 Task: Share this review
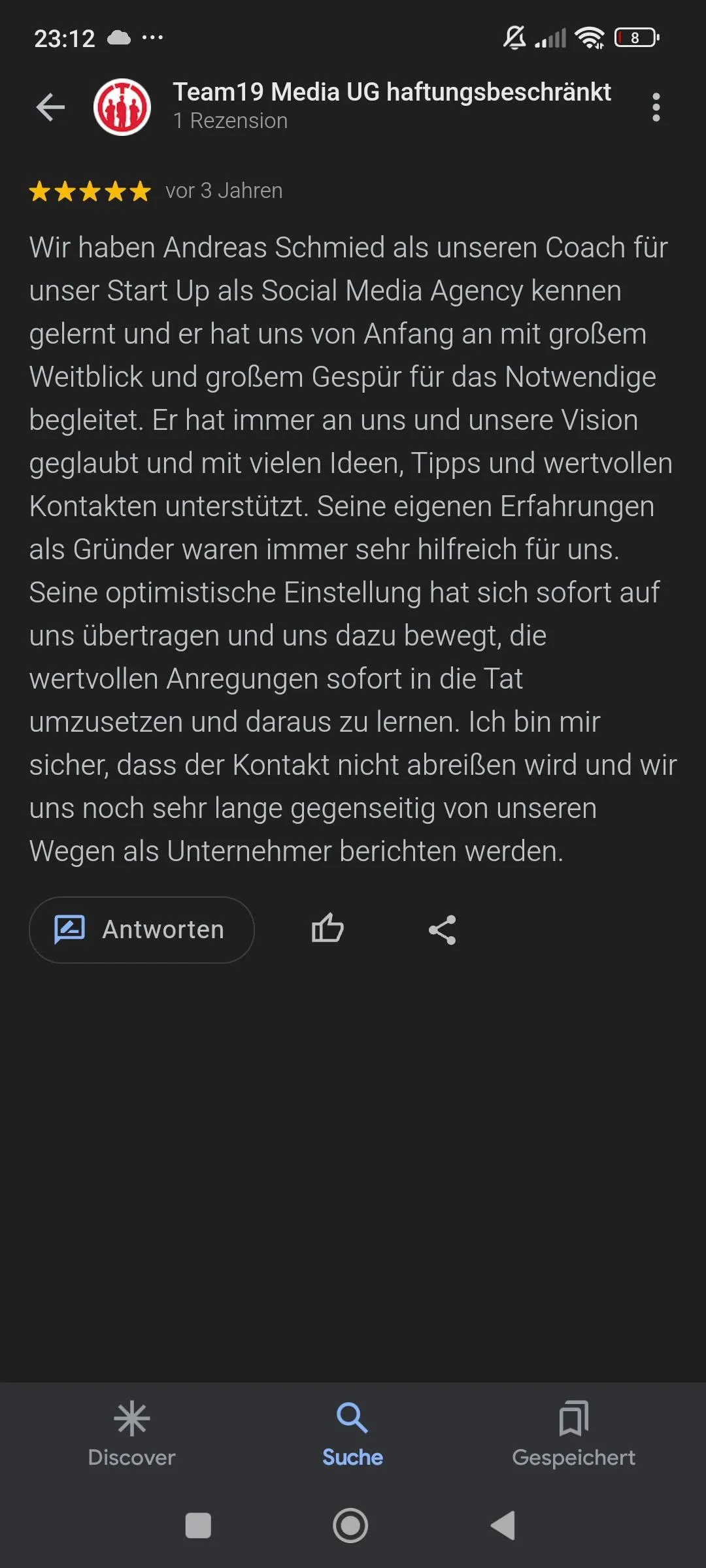coord(443,930)
